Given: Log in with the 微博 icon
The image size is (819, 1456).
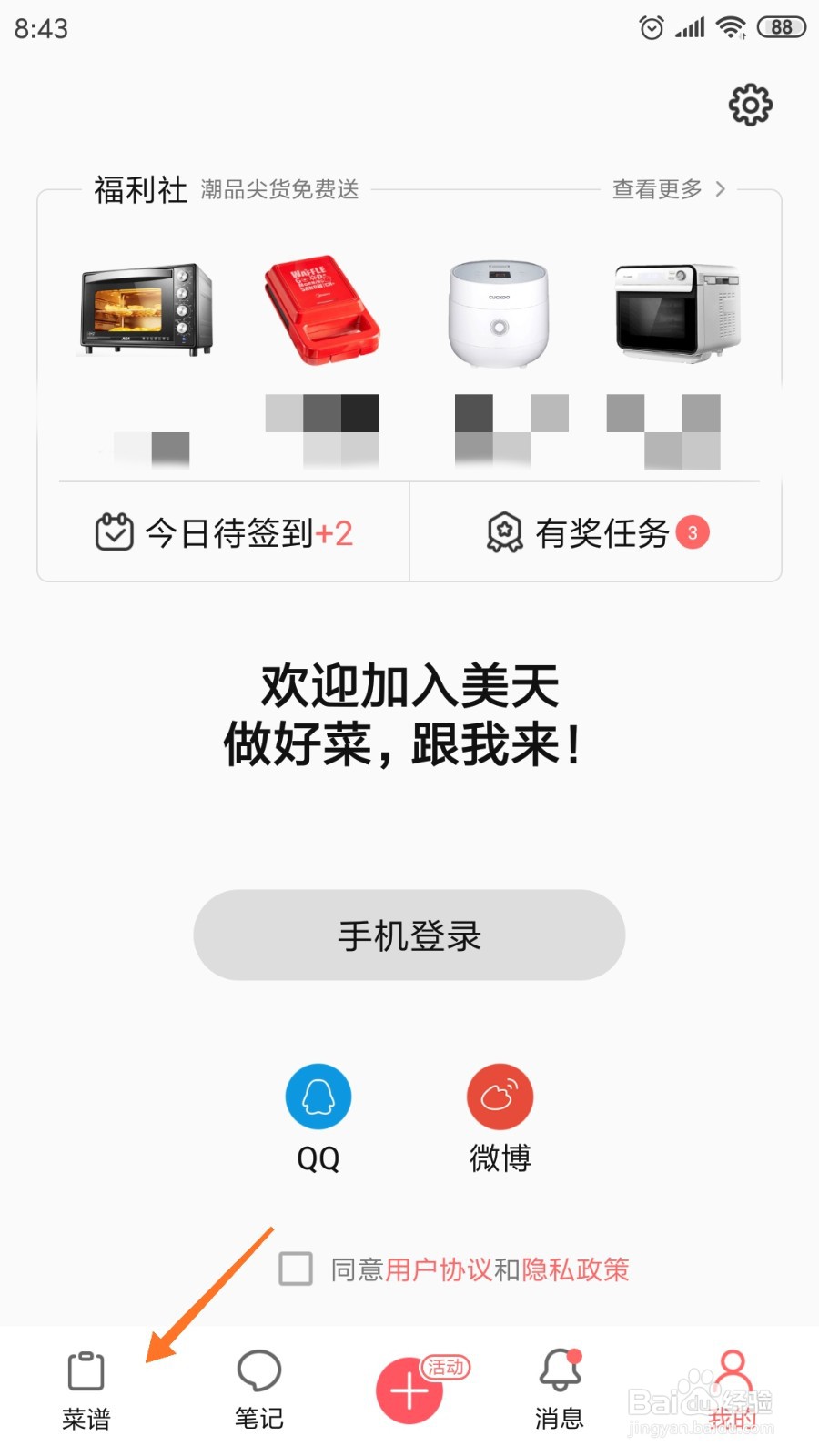Looking at the screenshot, I should pos(500,1097).
